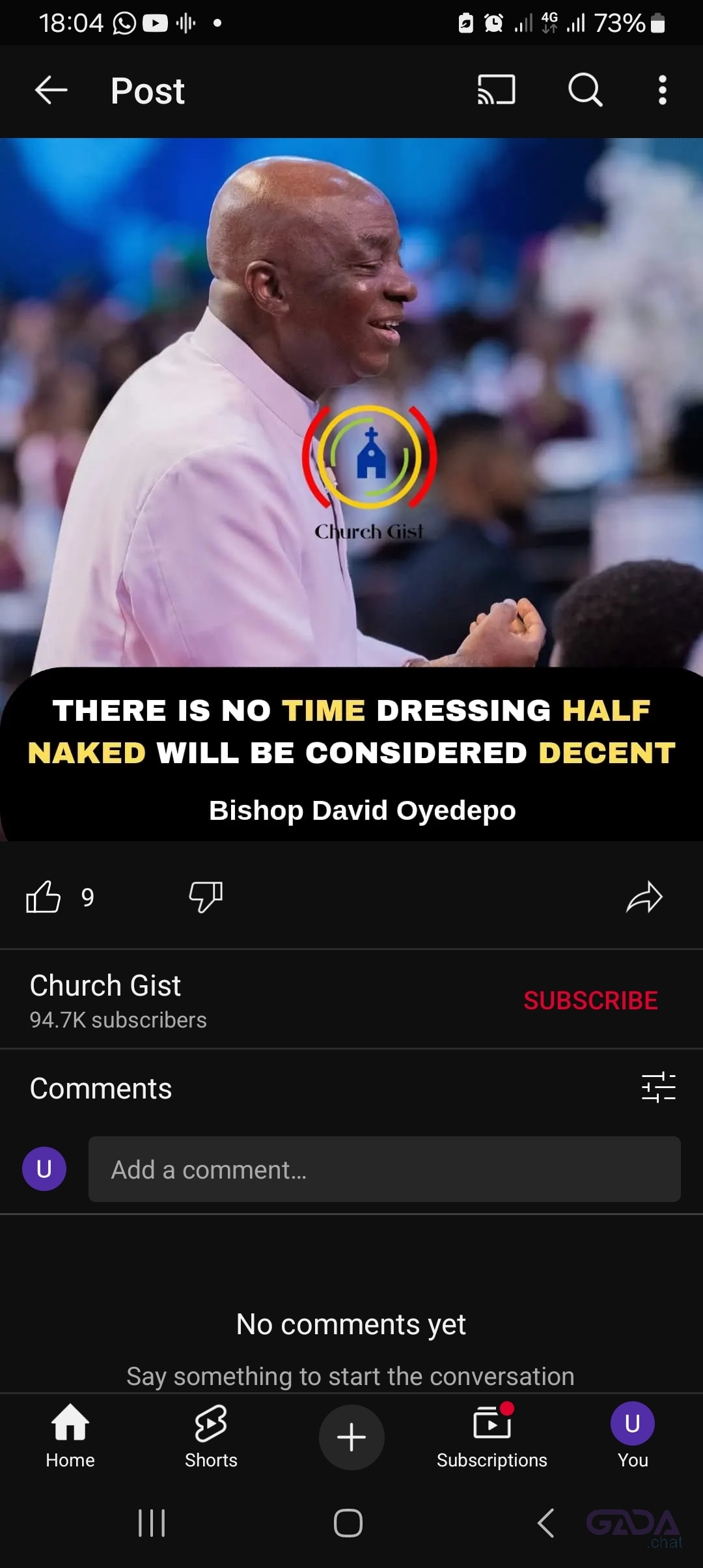The width and height of the screenshot is (703, 1568).
Task: Subscribe to Church Gist
Action: [x=590, y=1001]
